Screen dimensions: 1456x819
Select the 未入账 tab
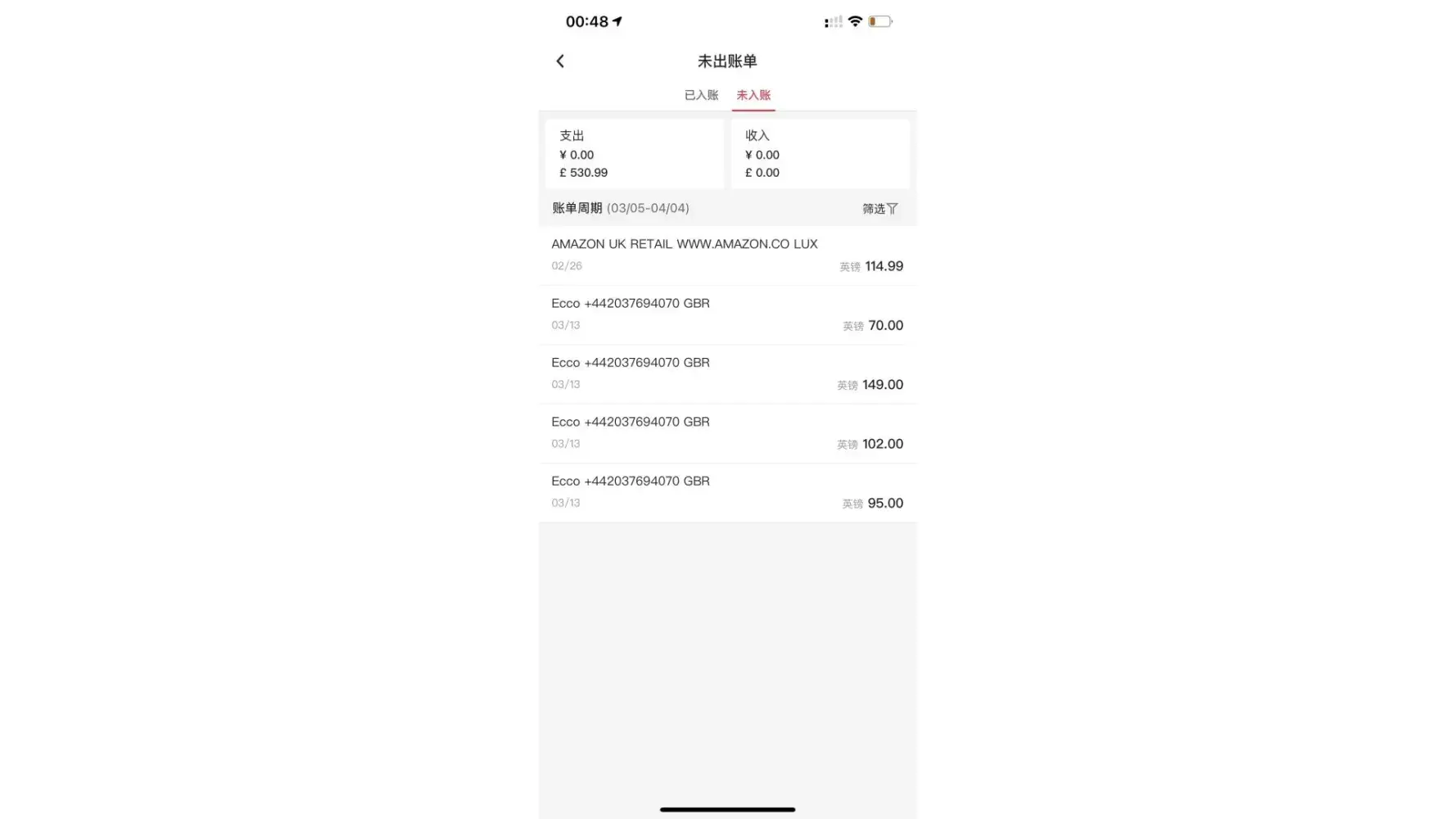click(x=753, y=95)
